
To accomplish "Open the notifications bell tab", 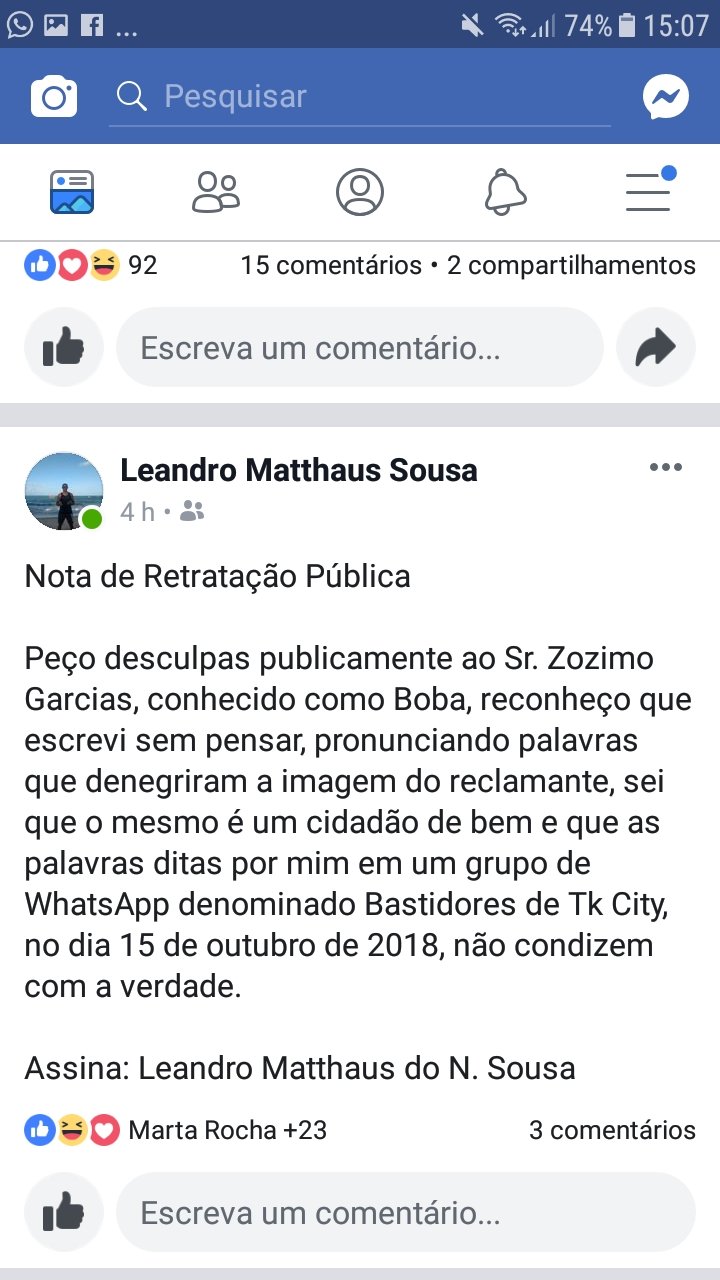I will (505, 192).
